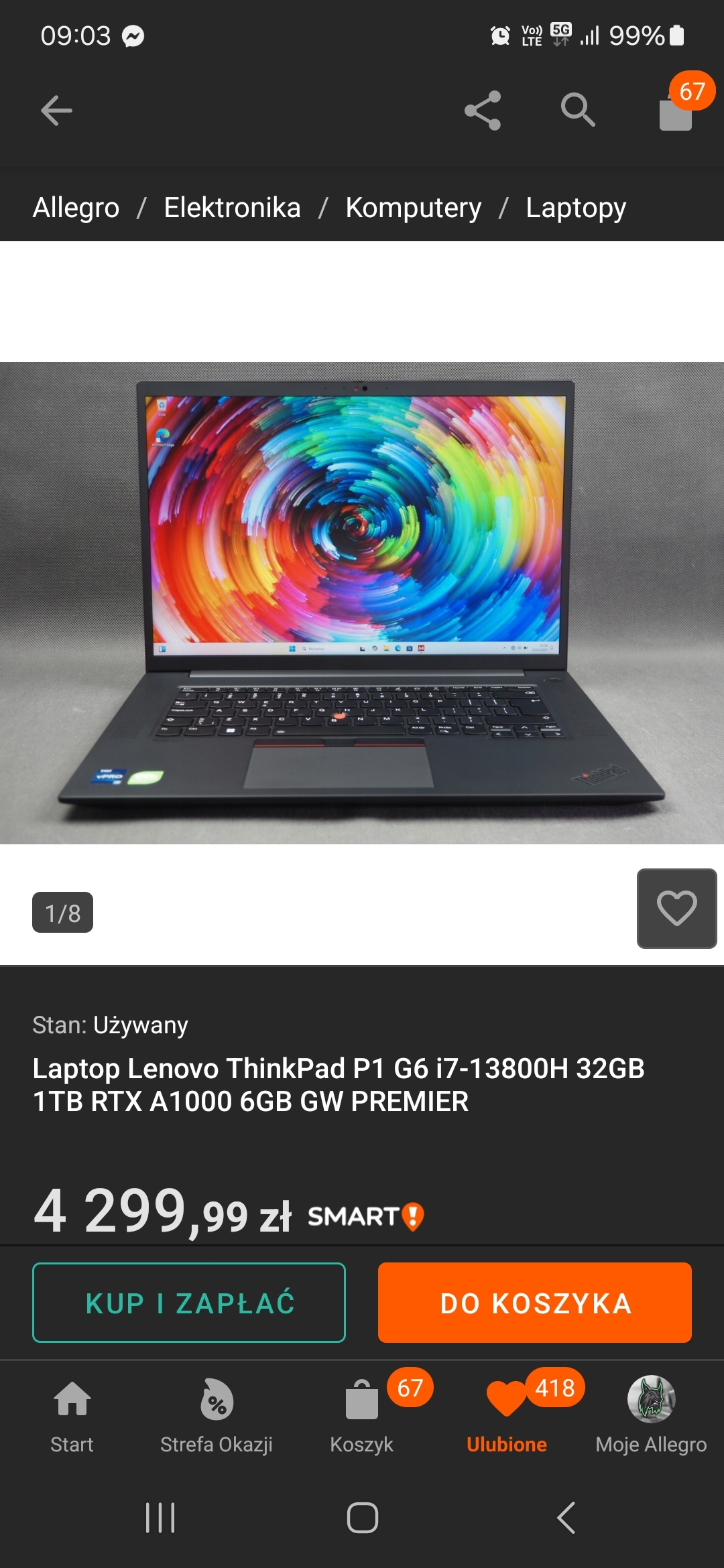Open the Laptopy breadcrumb category

coord(576,208)
